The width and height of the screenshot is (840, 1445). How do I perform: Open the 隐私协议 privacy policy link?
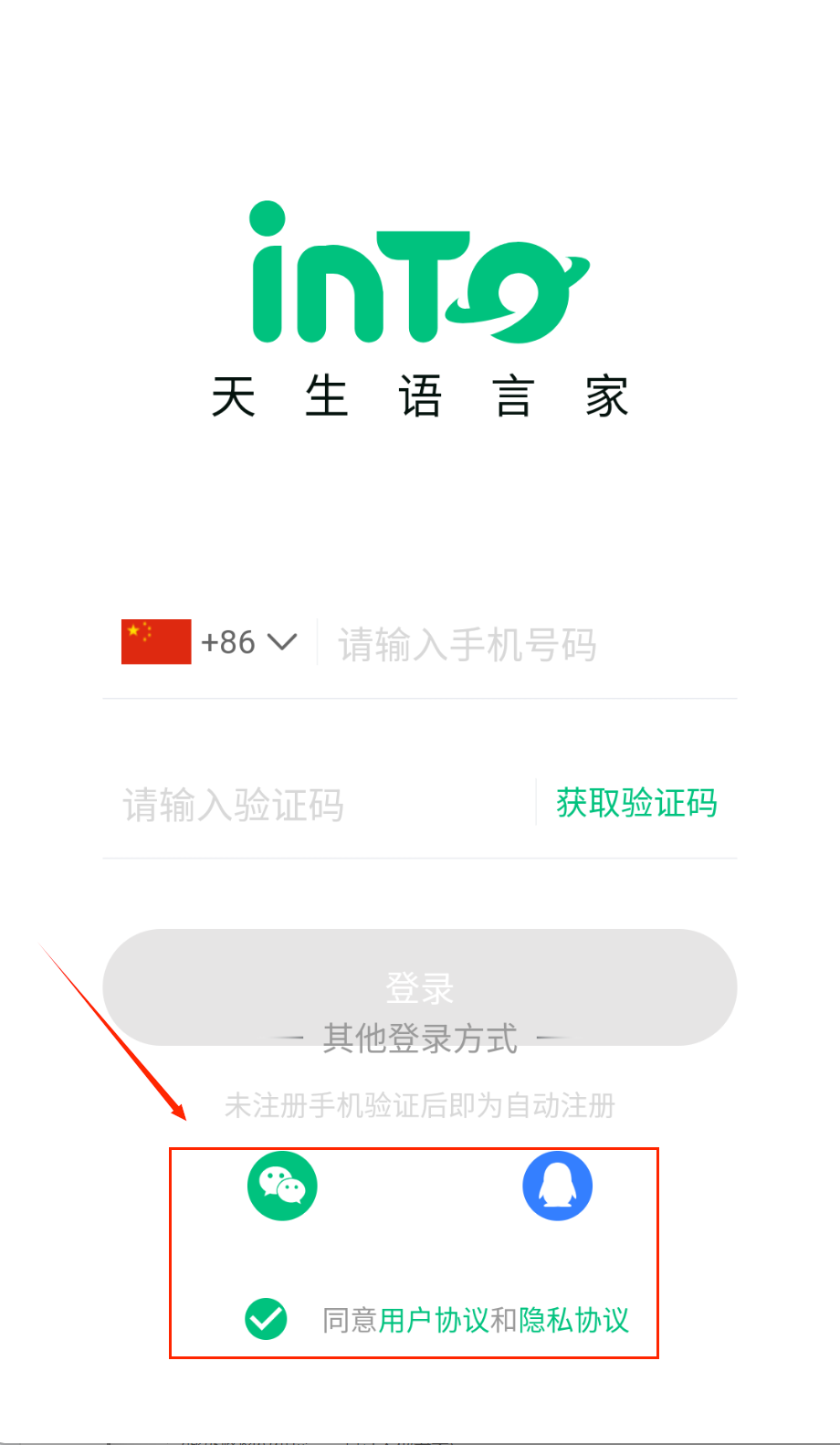pos(573,1321)
